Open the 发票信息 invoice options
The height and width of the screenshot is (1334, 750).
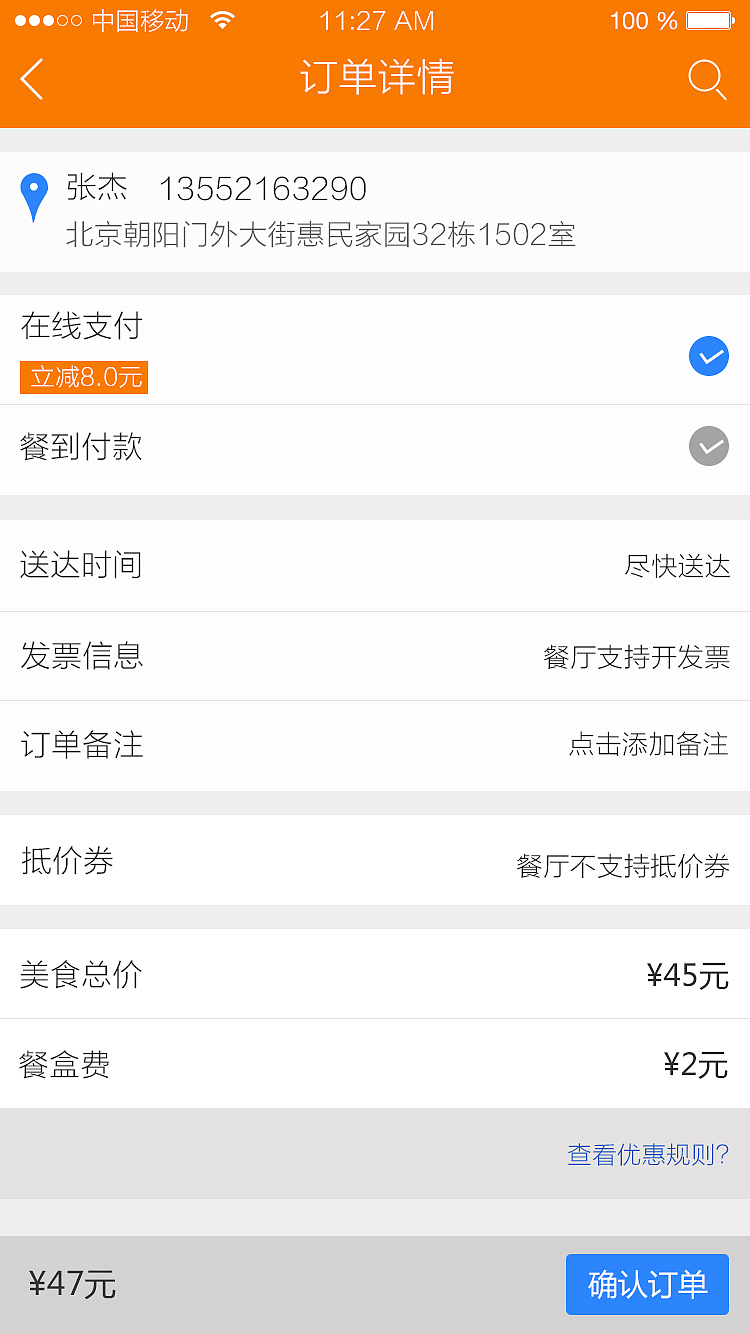[x=375, y=656]
